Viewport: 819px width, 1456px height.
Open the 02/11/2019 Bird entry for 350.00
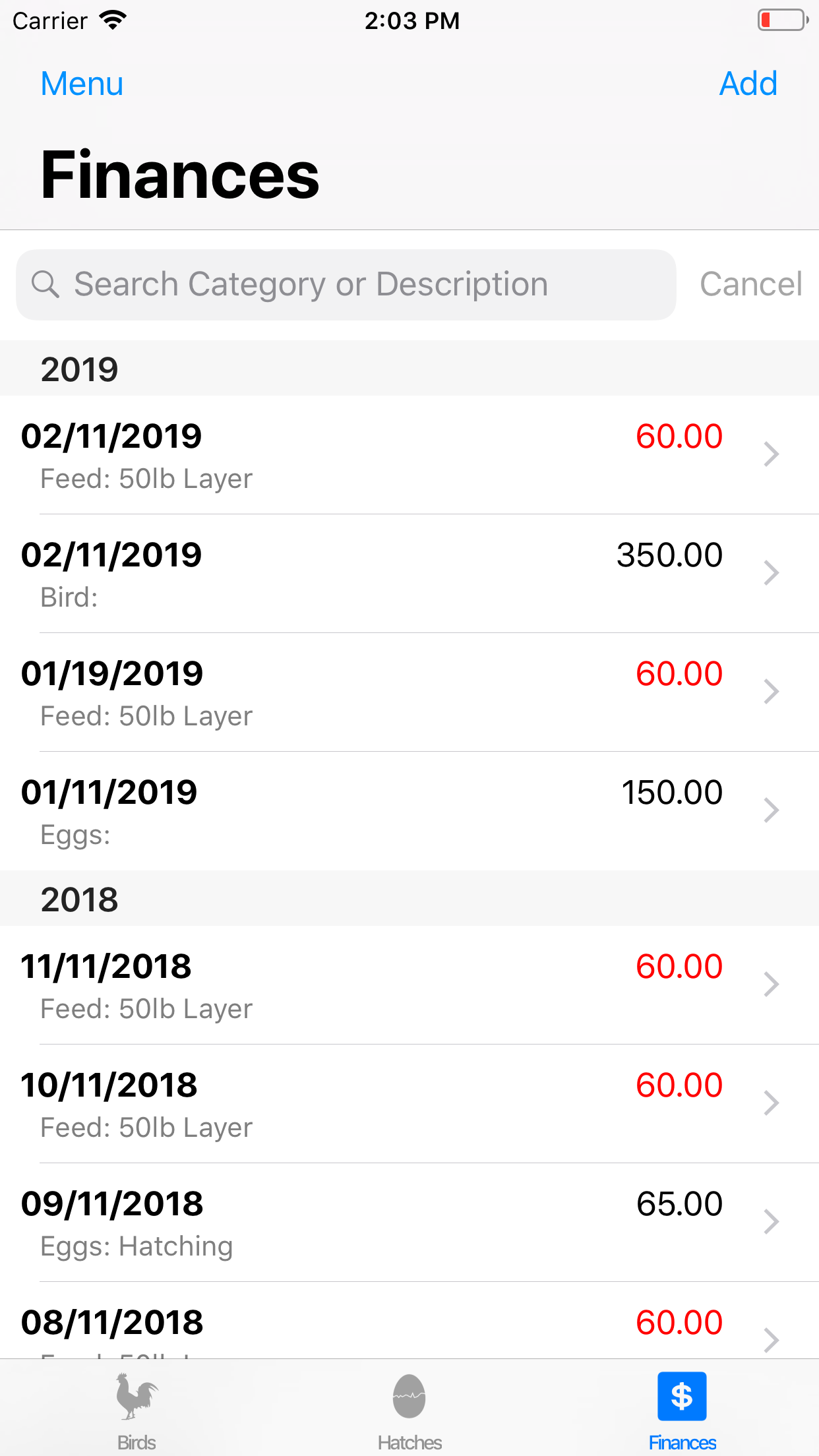409,574
